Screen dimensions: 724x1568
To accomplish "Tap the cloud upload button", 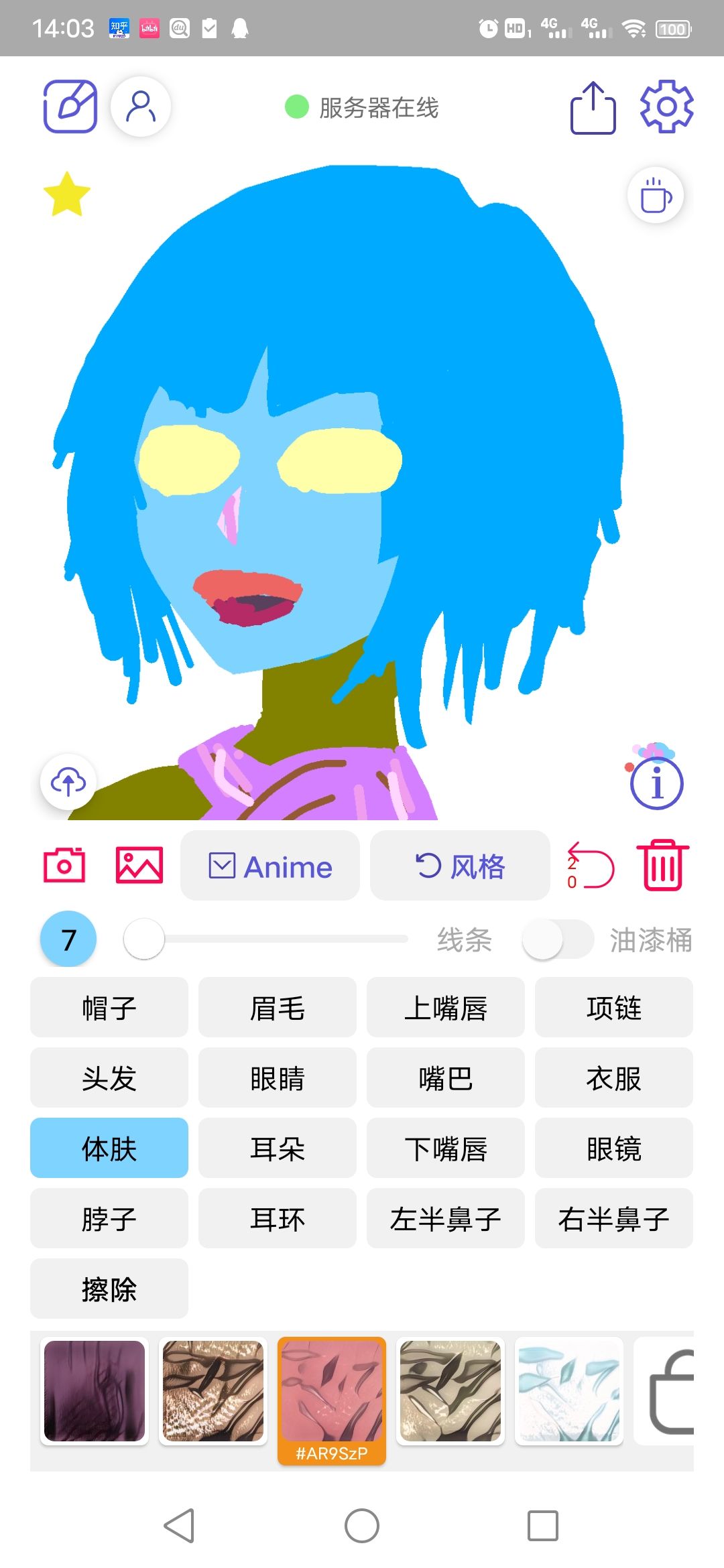I will tap(68, 781).
